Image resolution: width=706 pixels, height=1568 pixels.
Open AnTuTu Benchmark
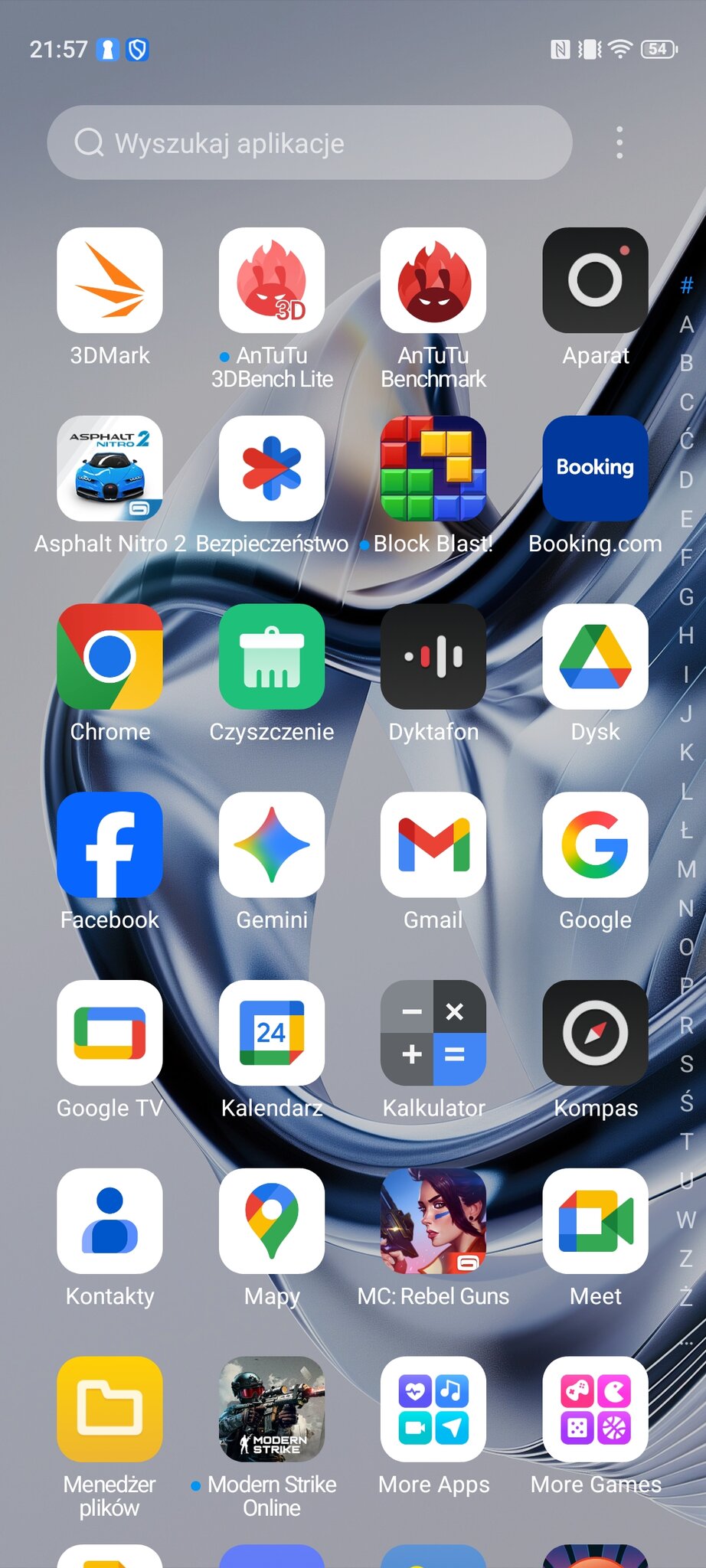tap(433, 280)
